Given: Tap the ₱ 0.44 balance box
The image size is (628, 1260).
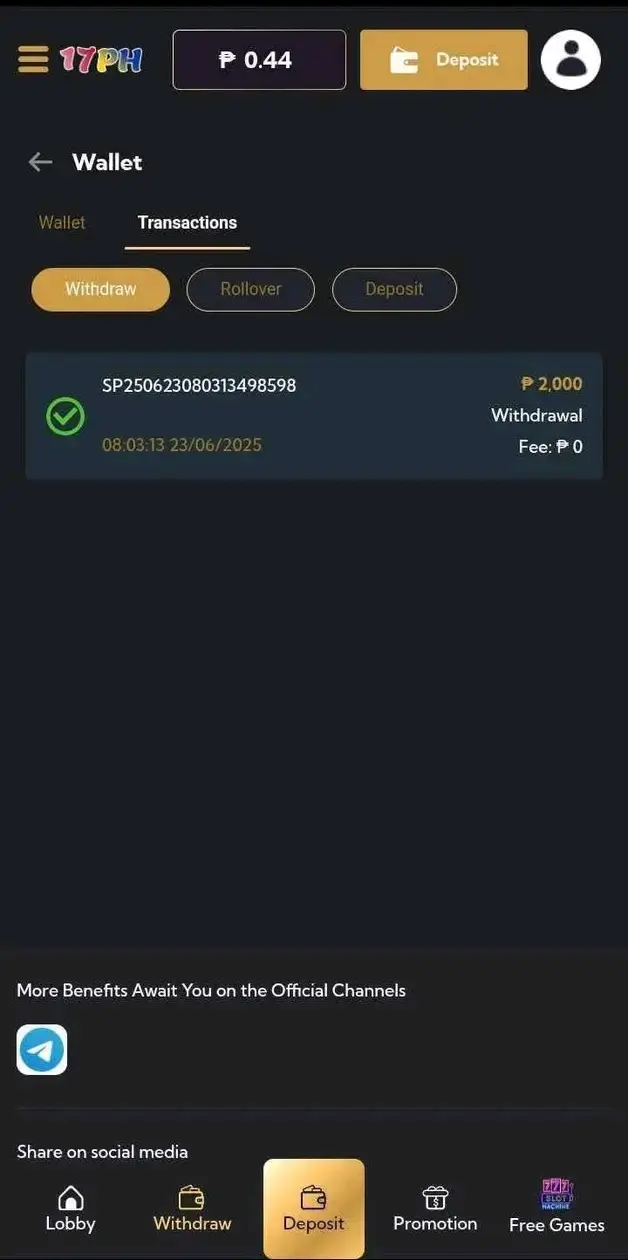Looking at the screenshot, I should (259, 60).
